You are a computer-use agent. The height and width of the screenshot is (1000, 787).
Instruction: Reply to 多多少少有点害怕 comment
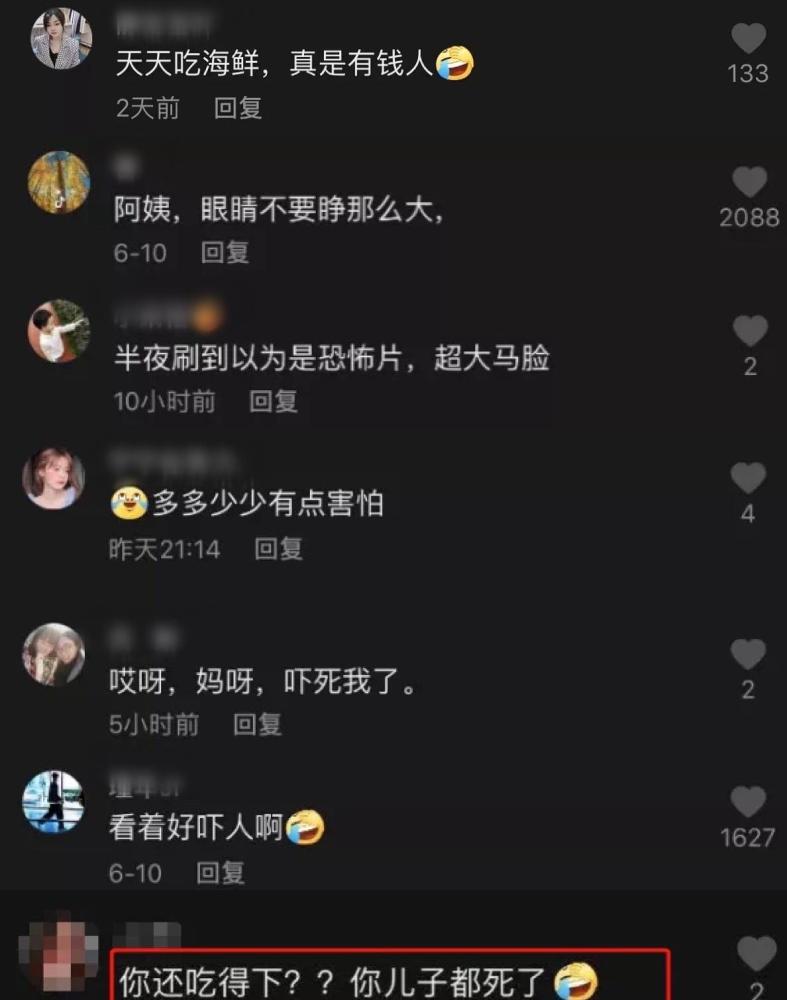278,548
